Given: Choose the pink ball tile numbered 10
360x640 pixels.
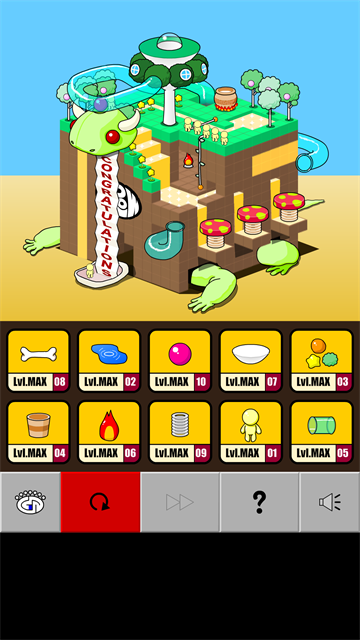Looking at the screenshot, I should [180, 361].
